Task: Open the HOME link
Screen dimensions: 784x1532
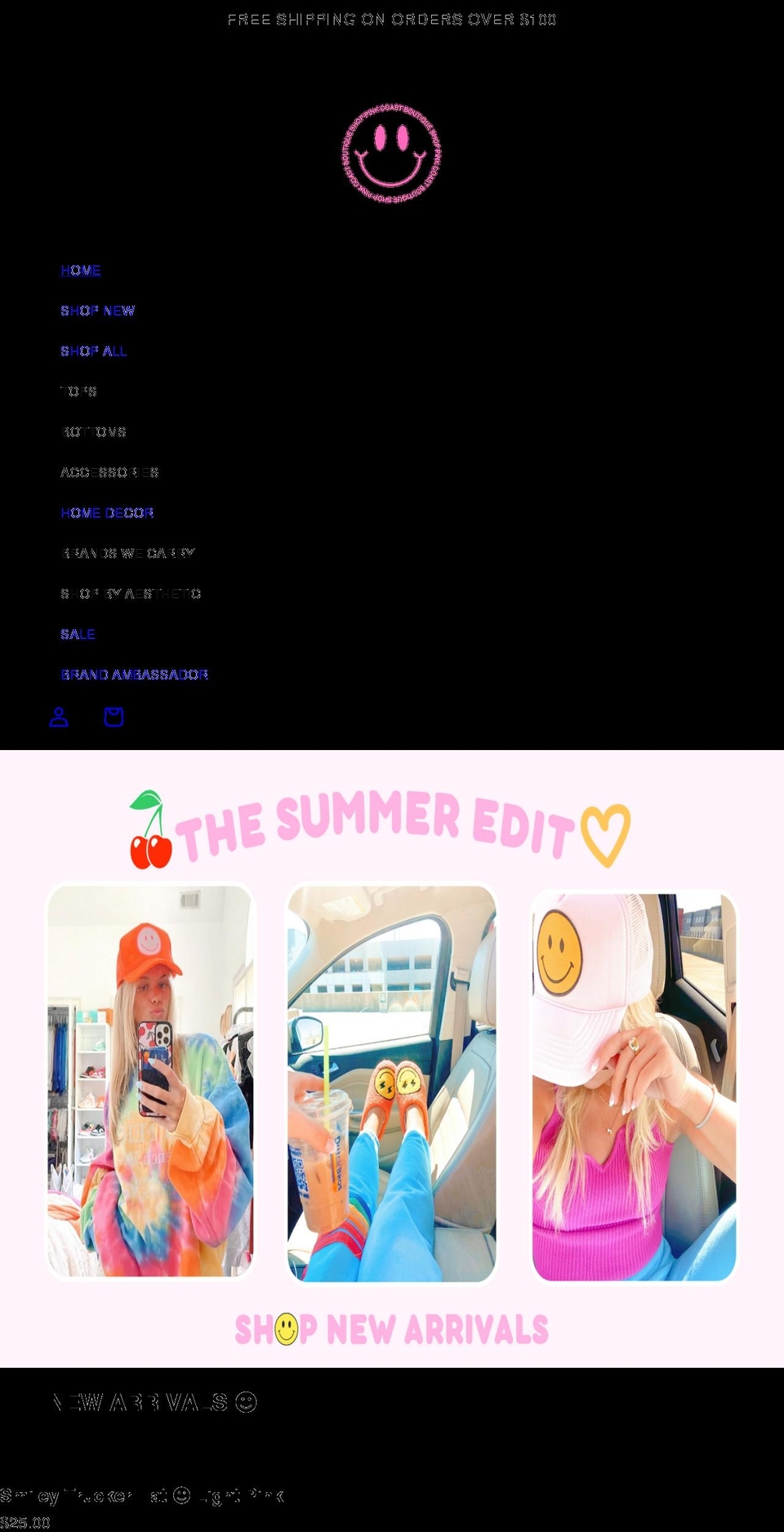Action: 81,270
